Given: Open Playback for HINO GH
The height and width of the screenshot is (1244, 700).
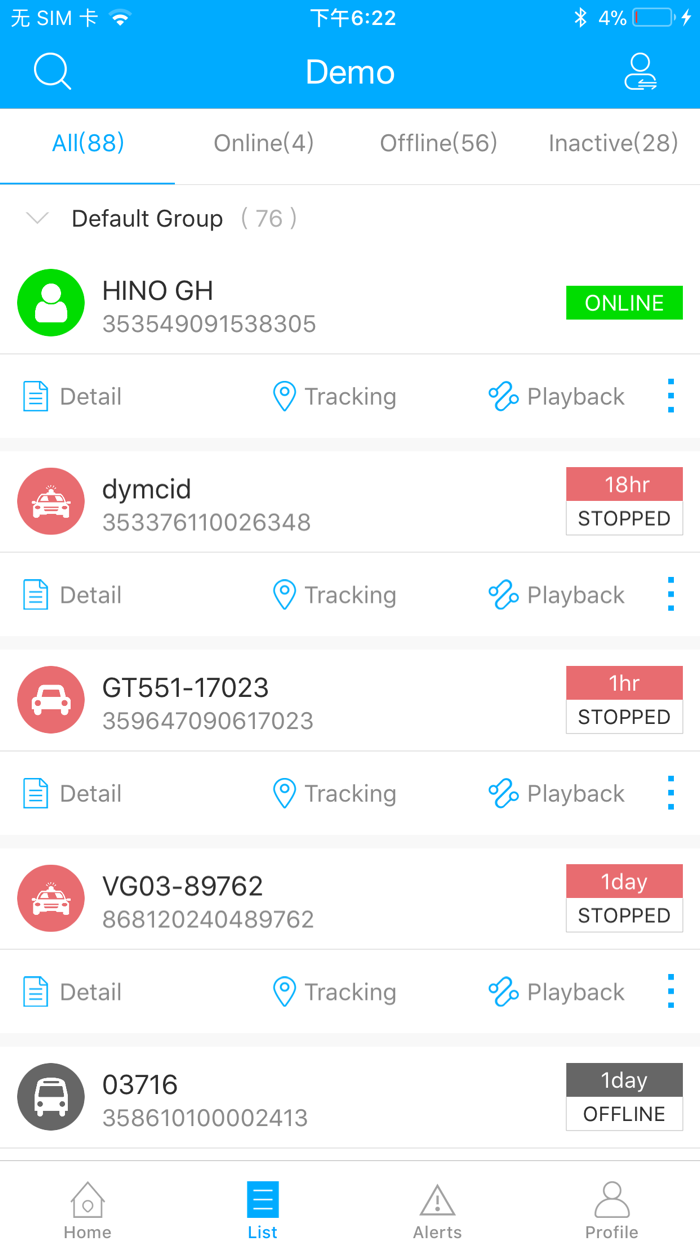Looking at the screenshot, I should pyautogui.click(x=557, y=397).
